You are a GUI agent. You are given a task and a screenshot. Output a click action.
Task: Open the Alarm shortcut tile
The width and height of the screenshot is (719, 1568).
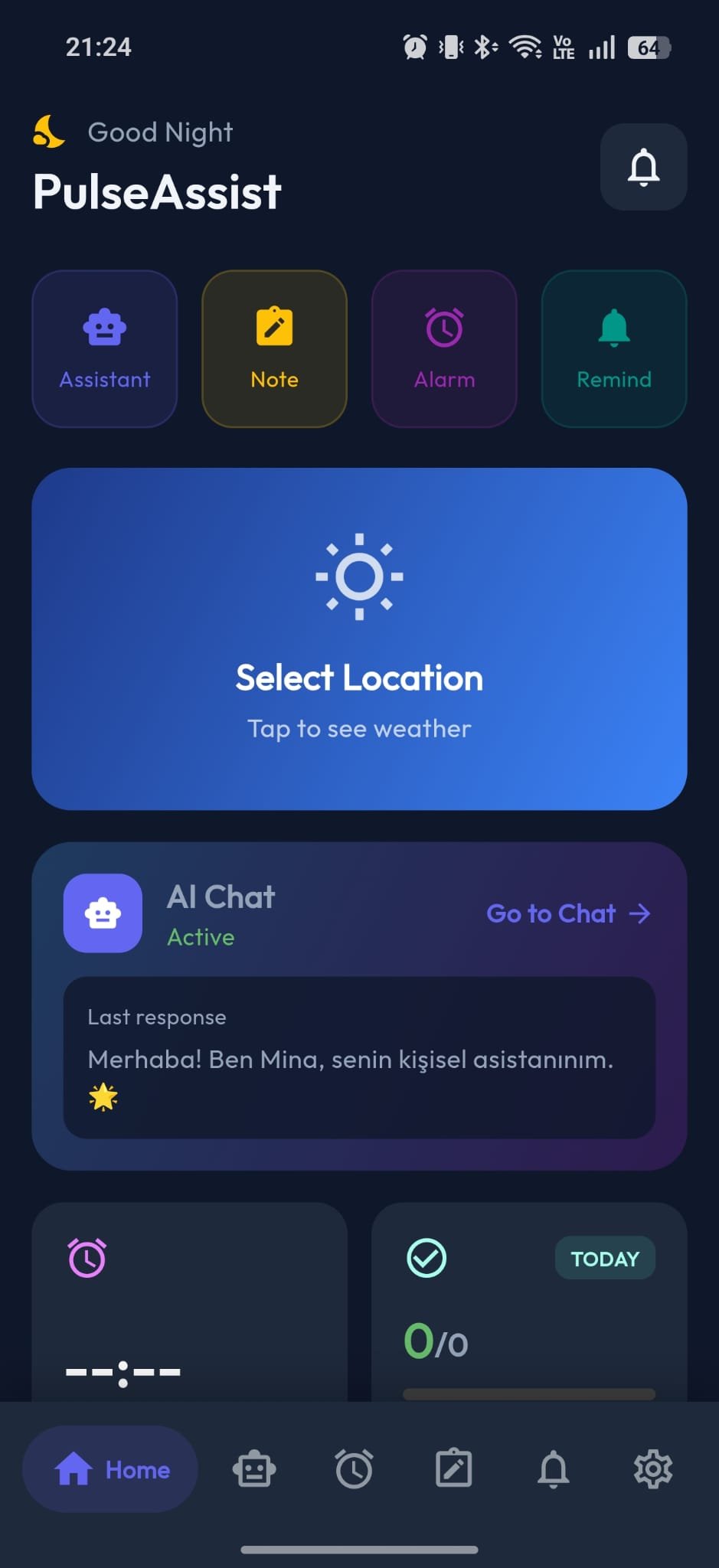pyautogui.click(x=444, y=349)
